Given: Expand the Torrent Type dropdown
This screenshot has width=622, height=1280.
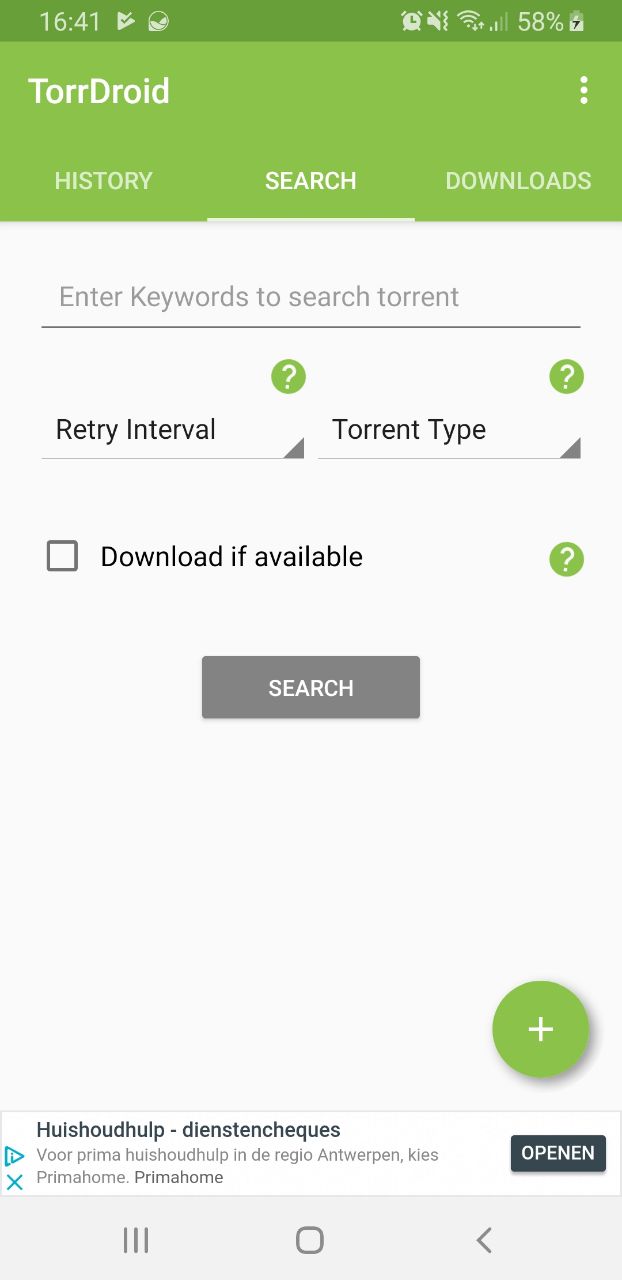Looking at the screenshot, I should pos(449,431).
